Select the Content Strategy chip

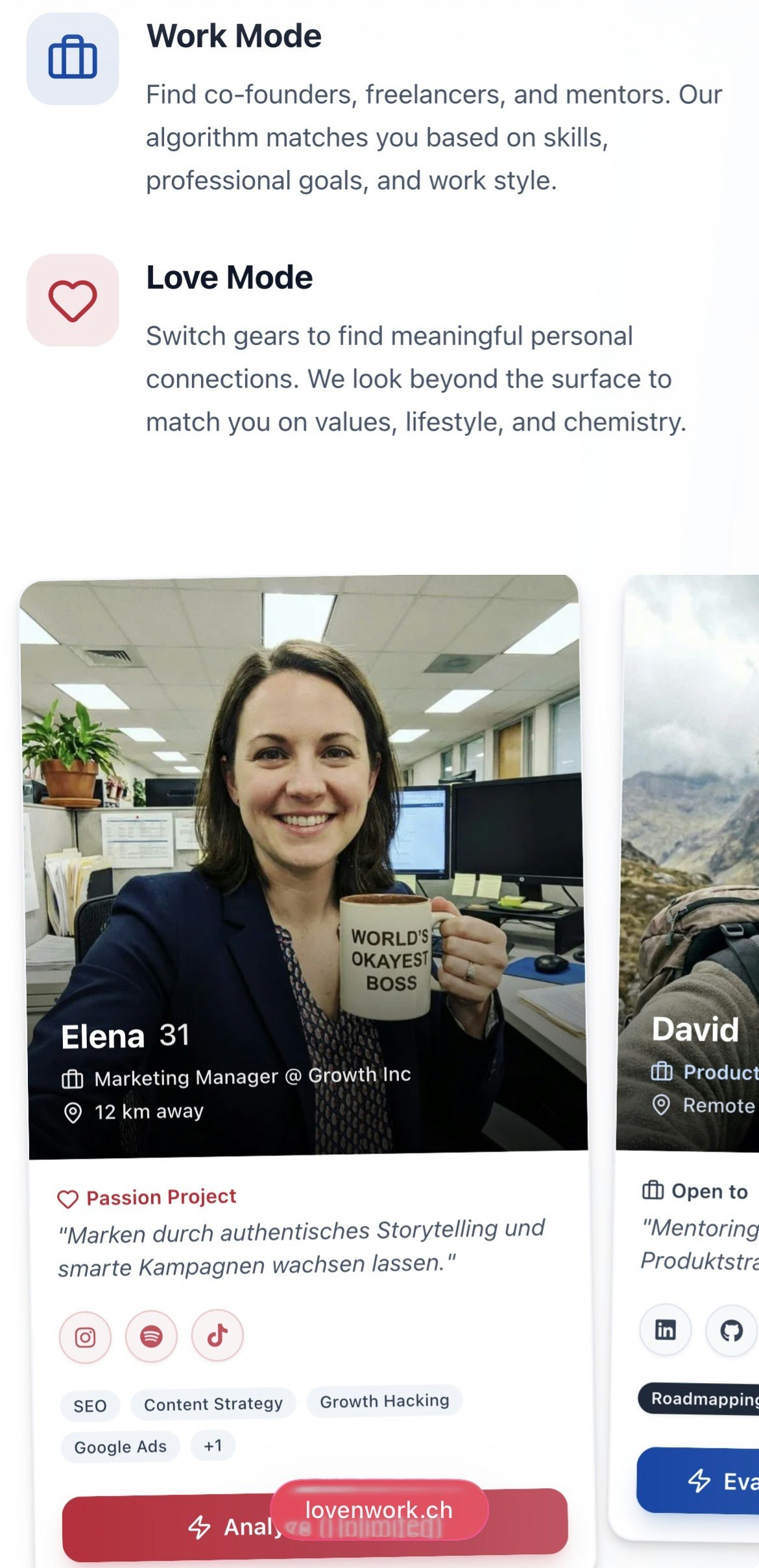pos(213,1404)
